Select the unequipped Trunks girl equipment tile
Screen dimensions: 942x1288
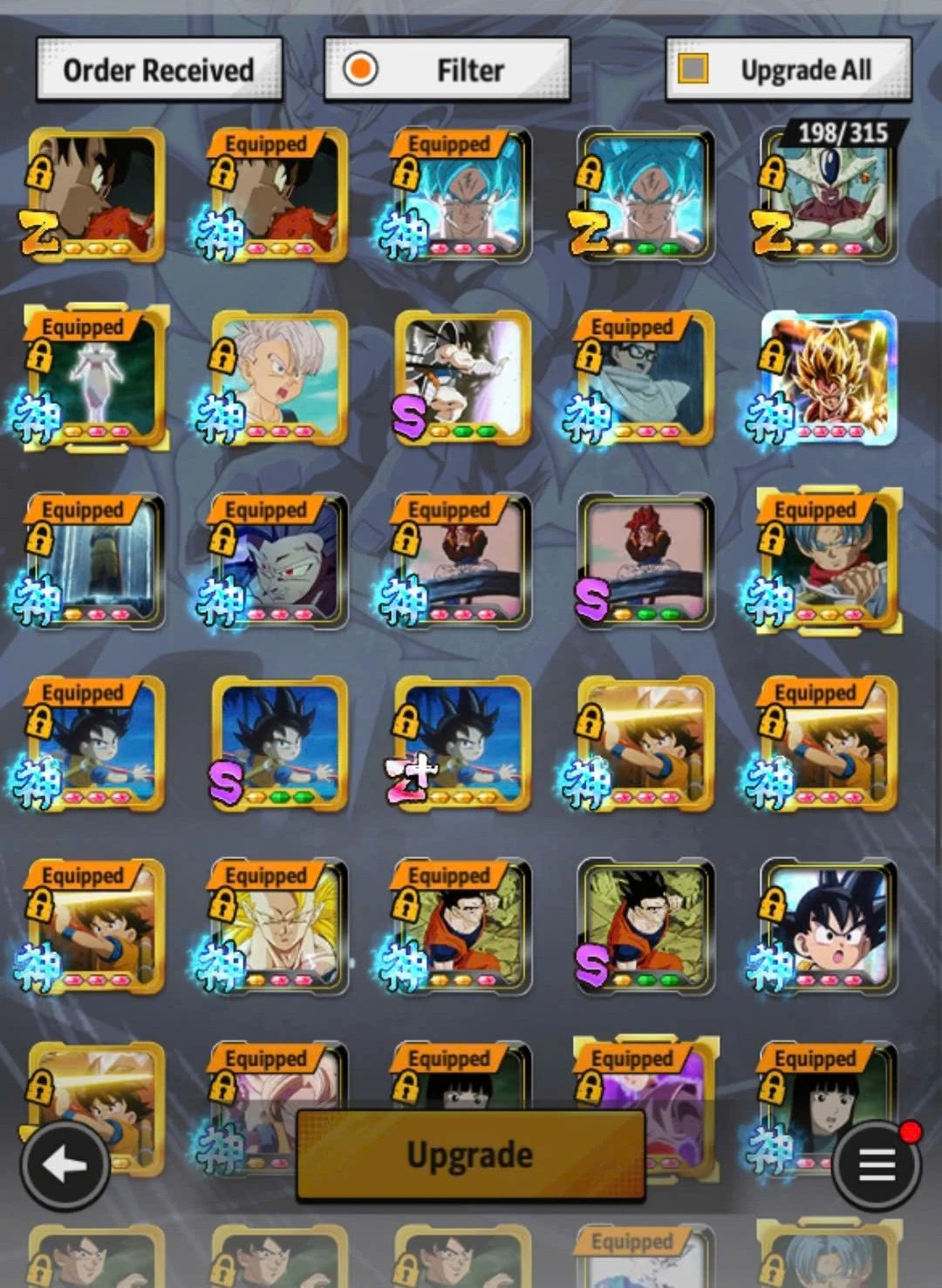pyautogui.click(x=280, y=378)
